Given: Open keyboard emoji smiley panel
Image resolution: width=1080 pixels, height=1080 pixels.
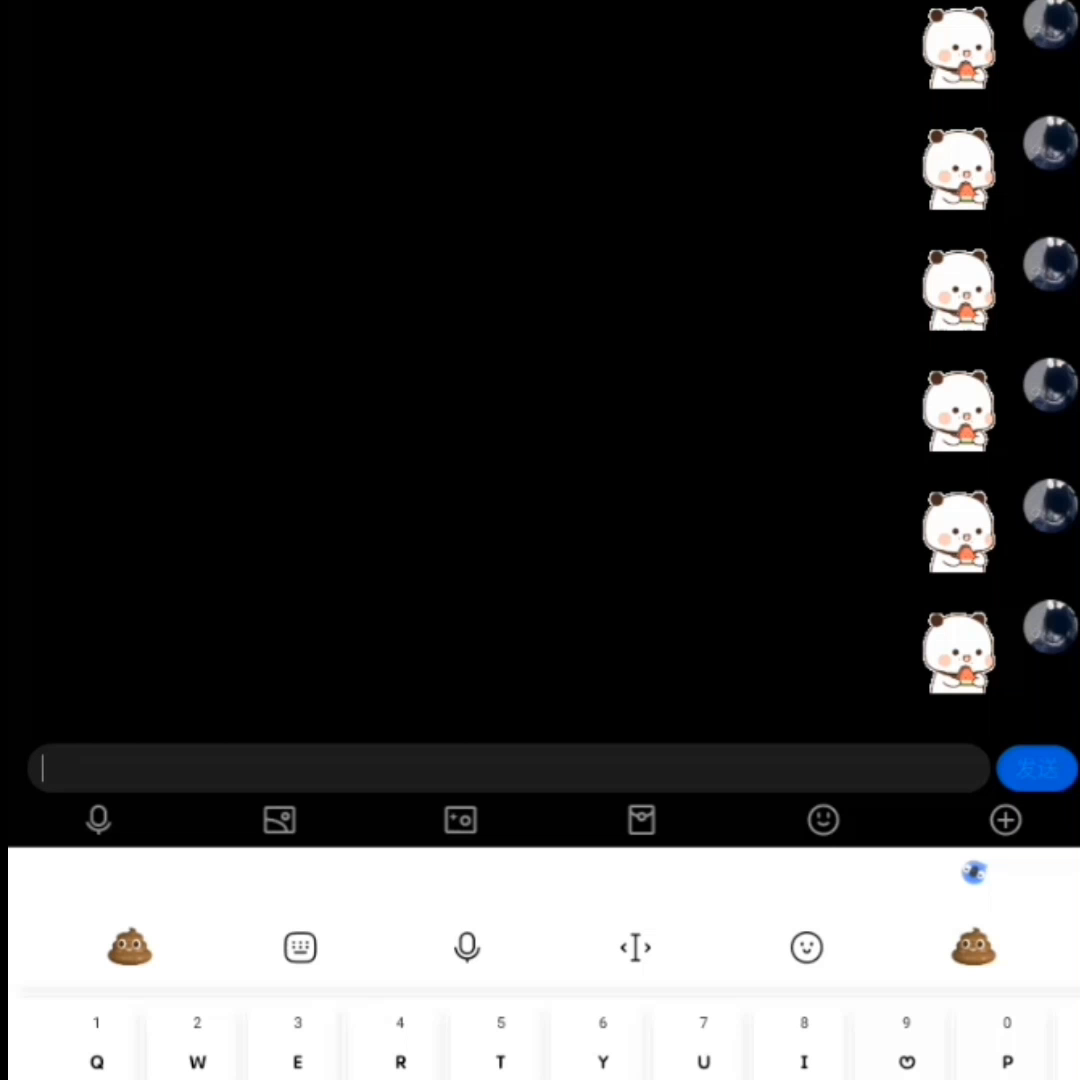Looking at the screenshot, I should pyautogui.click(x=806, y=947).
